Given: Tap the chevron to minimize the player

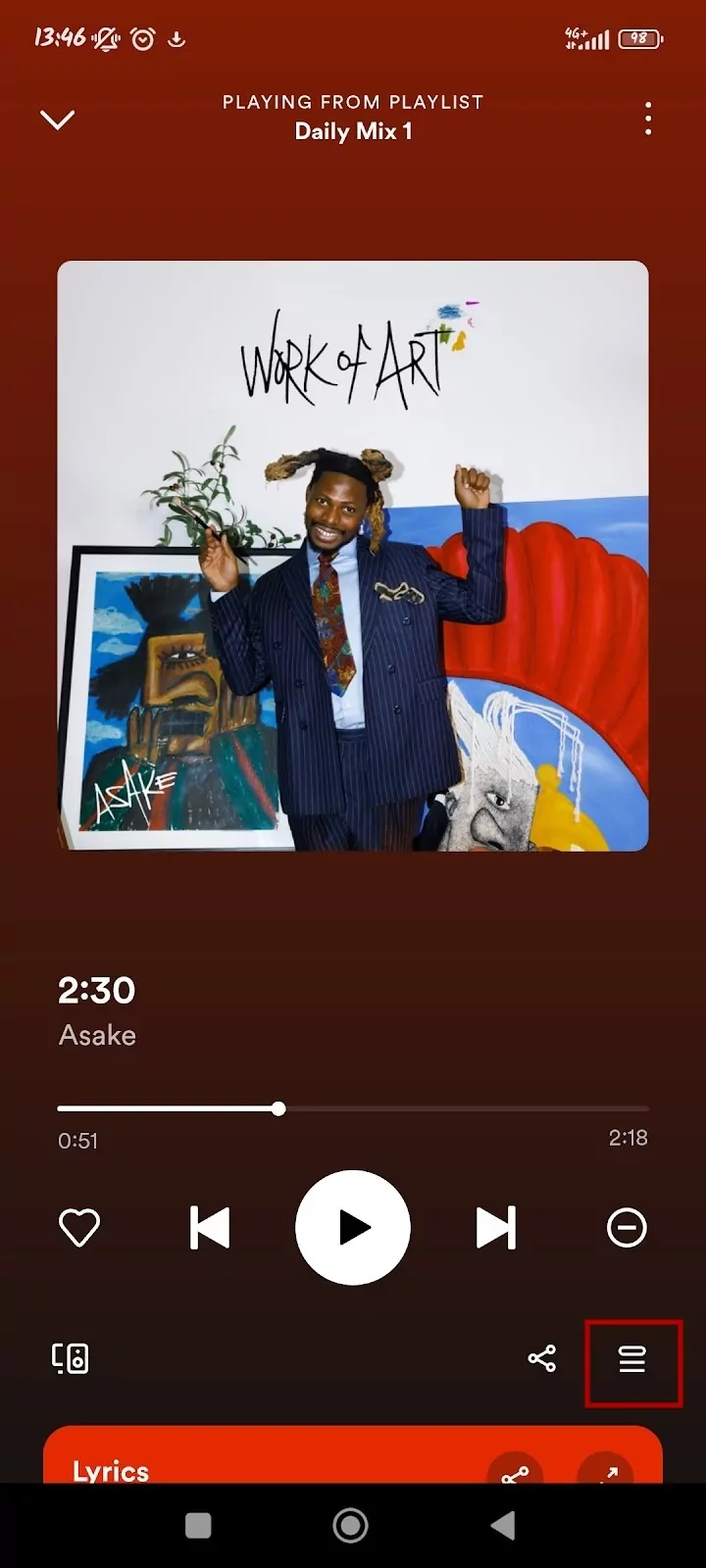Looking at the screenshot, I should [x=57, y=119].
